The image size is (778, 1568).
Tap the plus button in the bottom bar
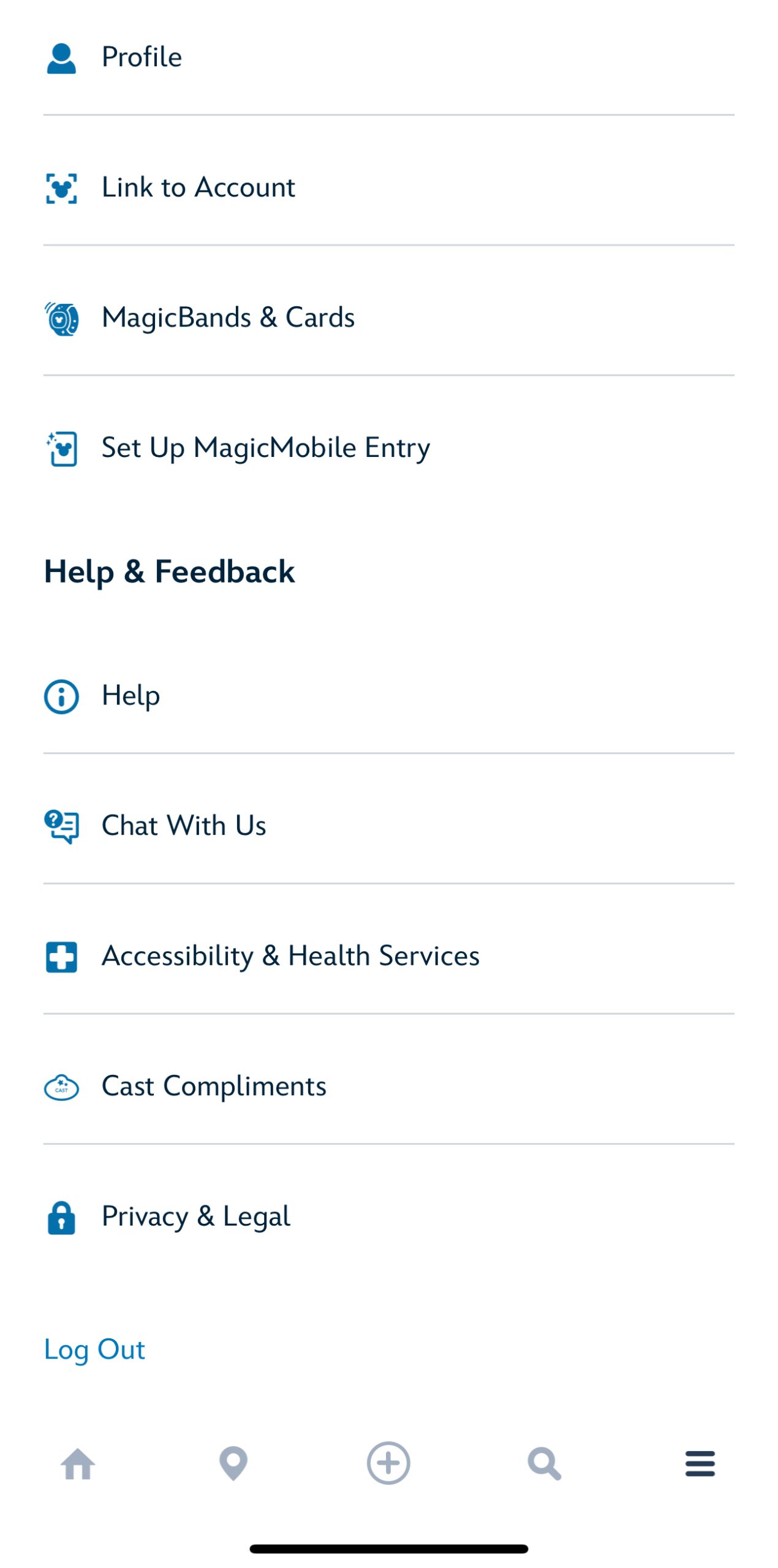click(388, 1463)
